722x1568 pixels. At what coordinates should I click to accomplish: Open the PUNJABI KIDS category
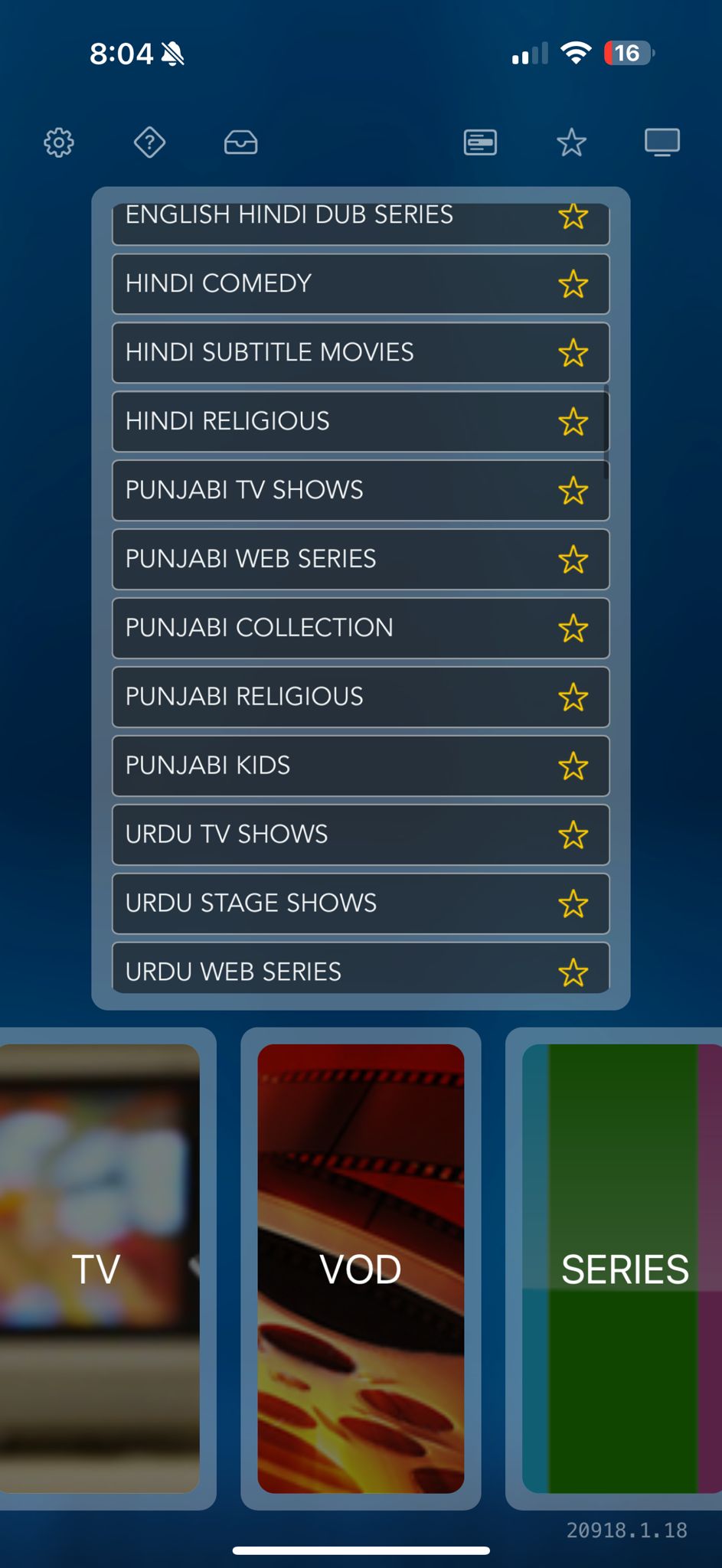[x=322, y=766]
